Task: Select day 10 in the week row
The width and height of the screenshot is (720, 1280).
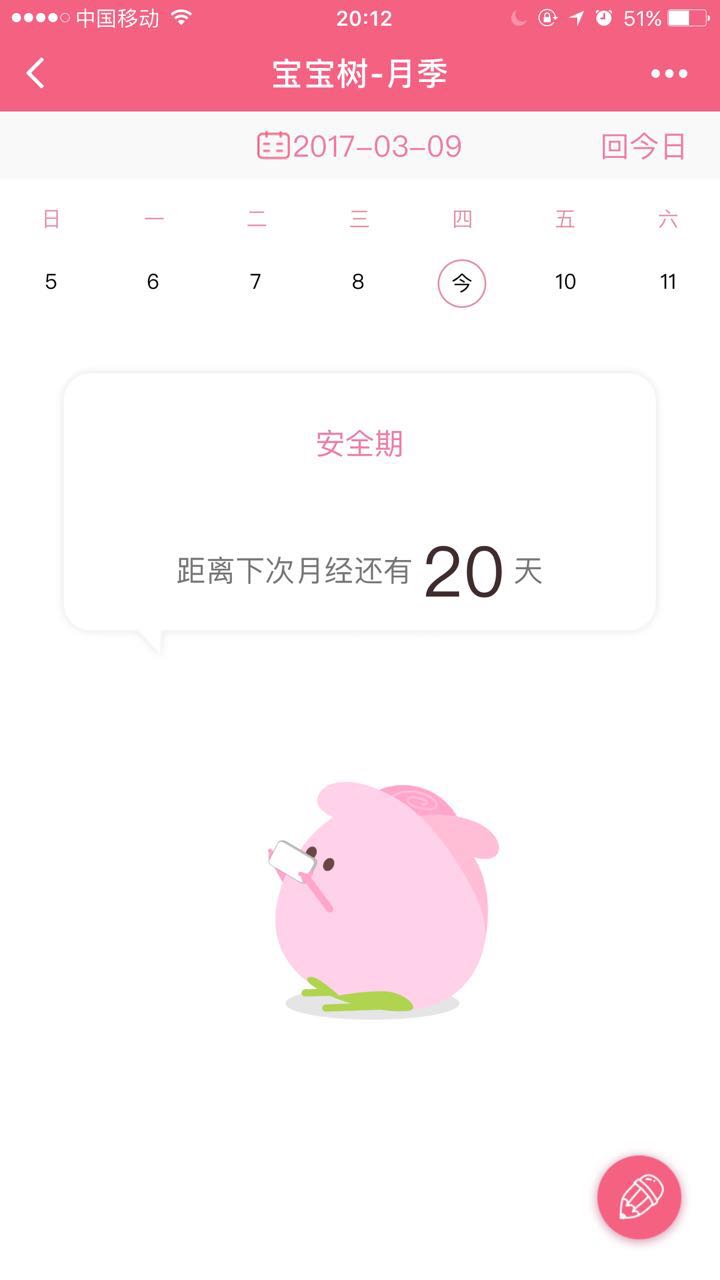Action: click(x=566, y=282)
